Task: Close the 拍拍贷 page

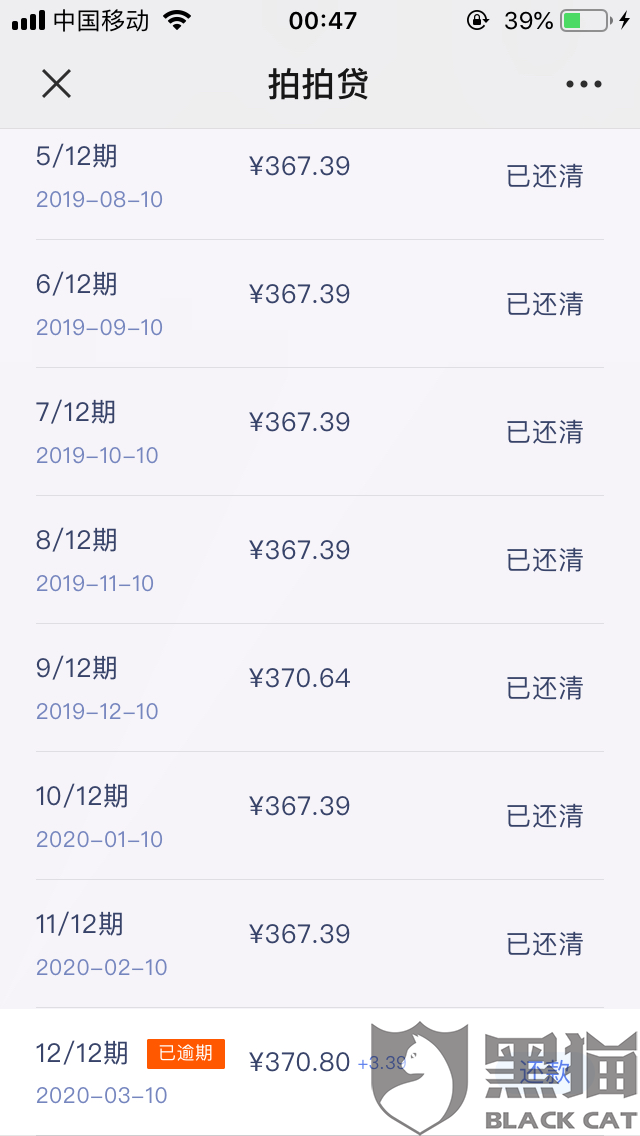Action: (56, 84)
